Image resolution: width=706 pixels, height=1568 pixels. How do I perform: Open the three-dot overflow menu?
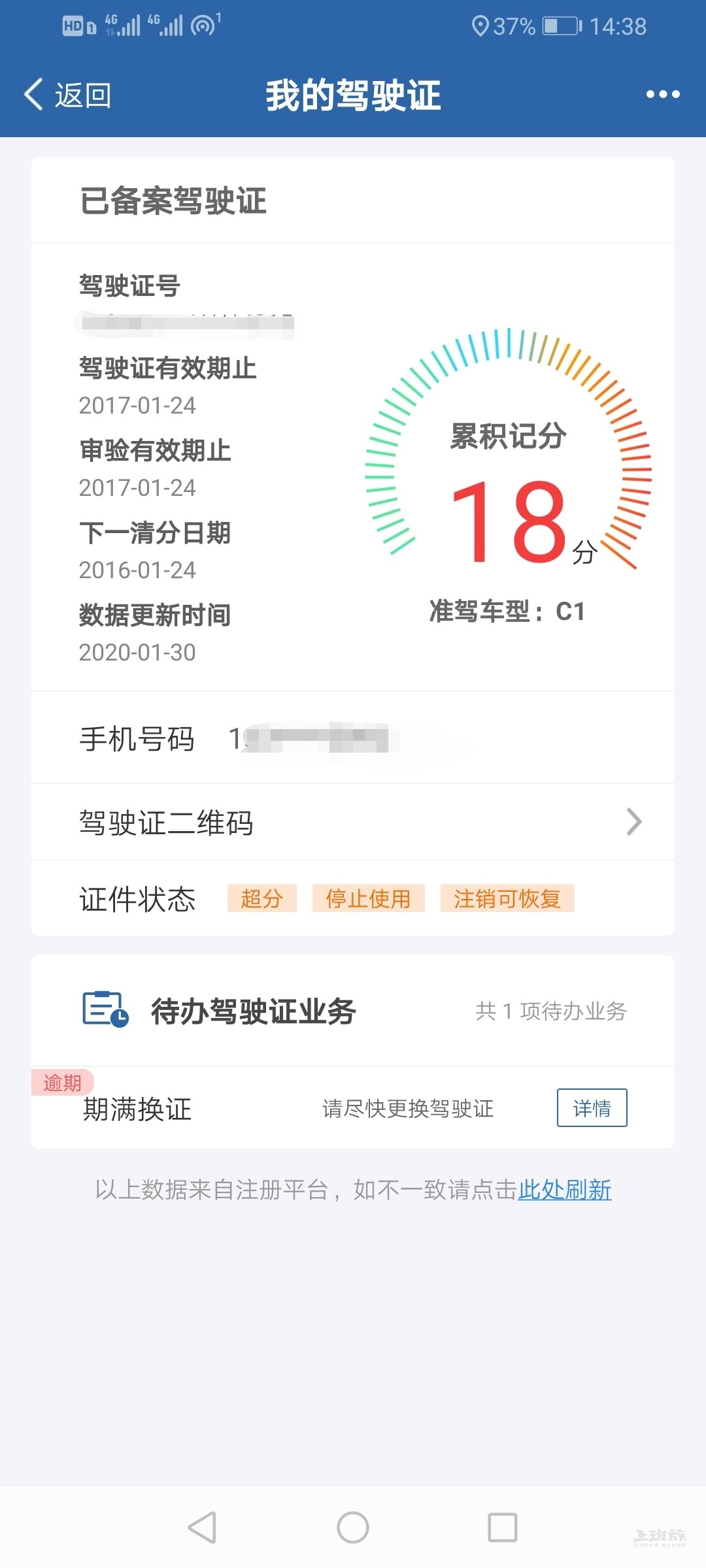coord(662,95)
